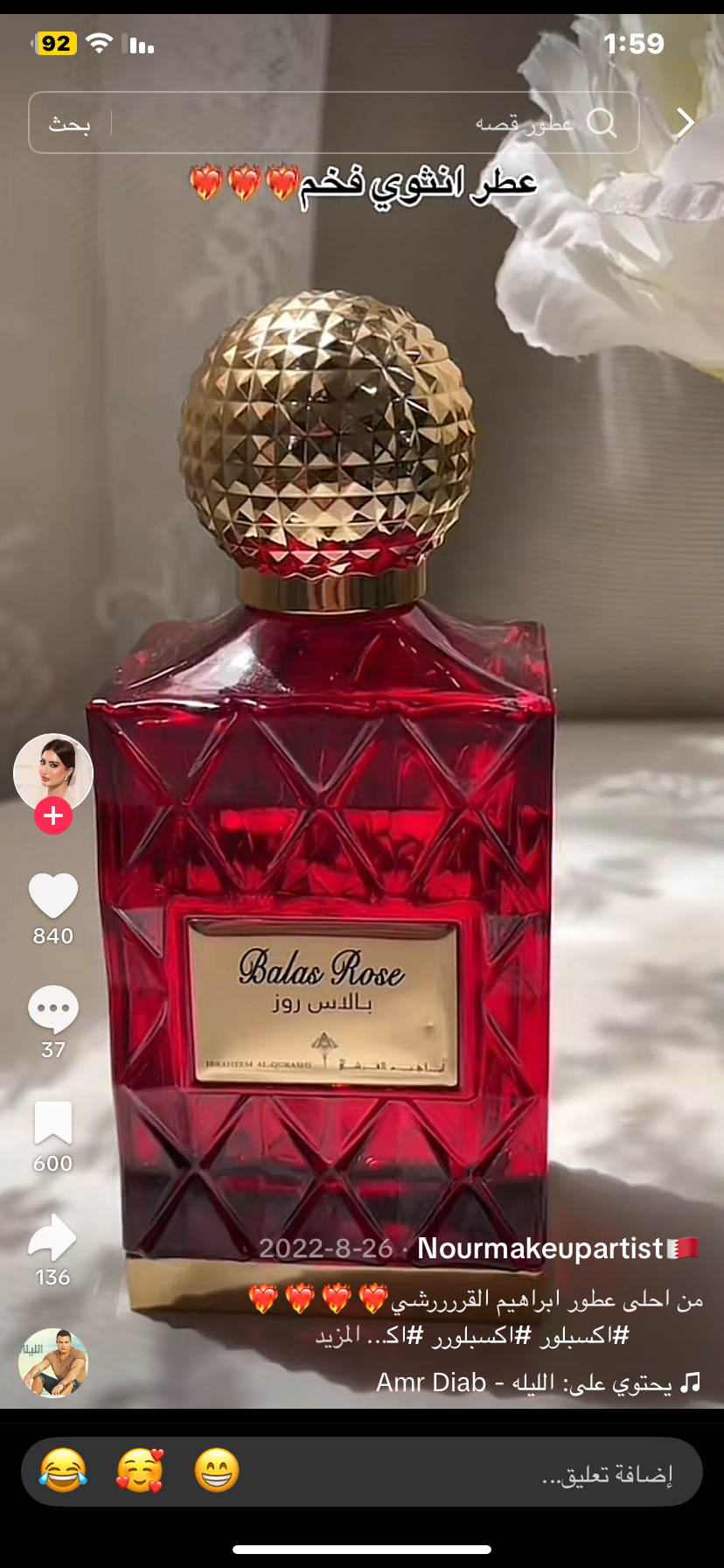Image resolution: width=724 pixels, height=1568 pixels.
Task: Share this video via arrow icon
Action: pyautogui.click(x=53, y=1236)
